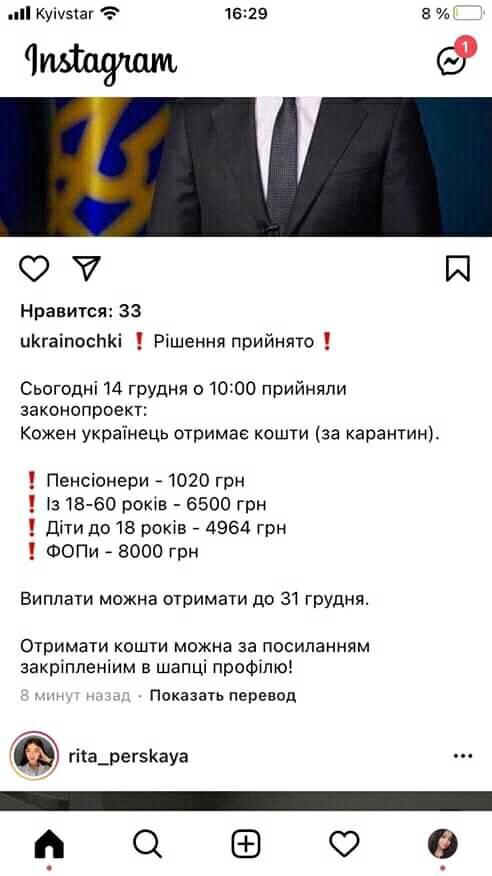View the likes list Нравится: 33
This screenshot has width=492, height=876.
[80, 311]
